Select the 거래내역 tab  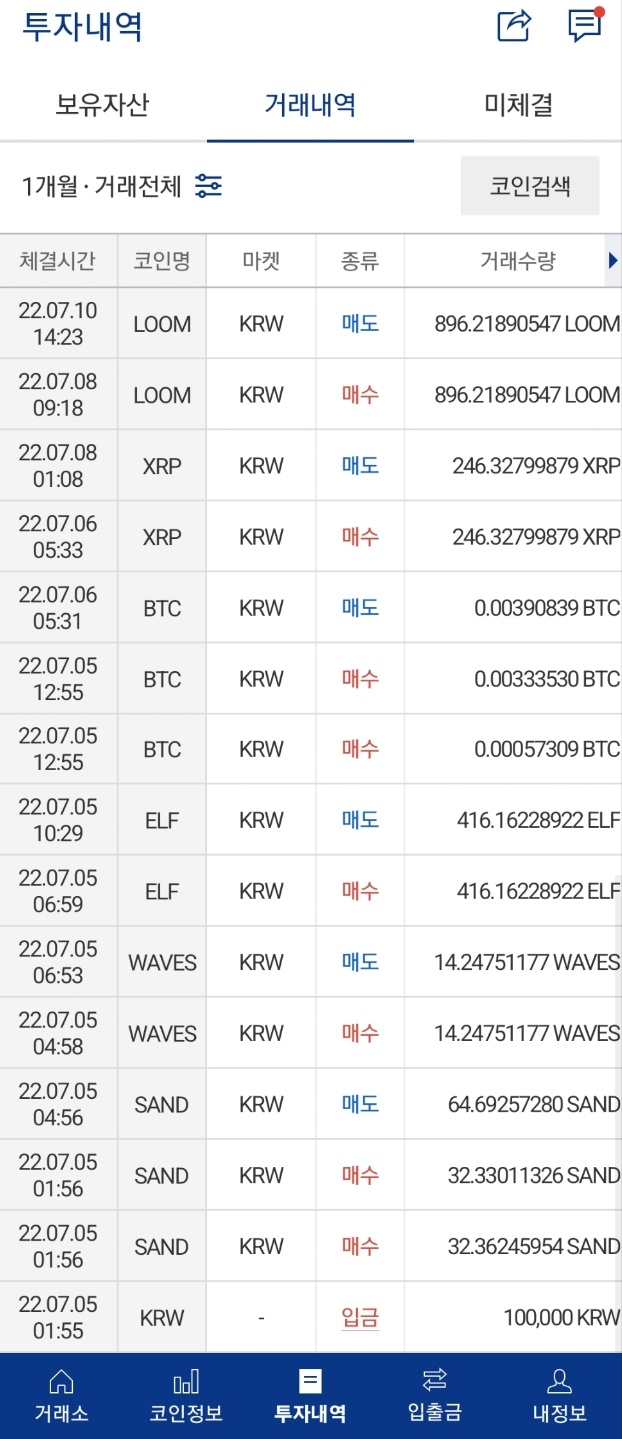point(310,105)
